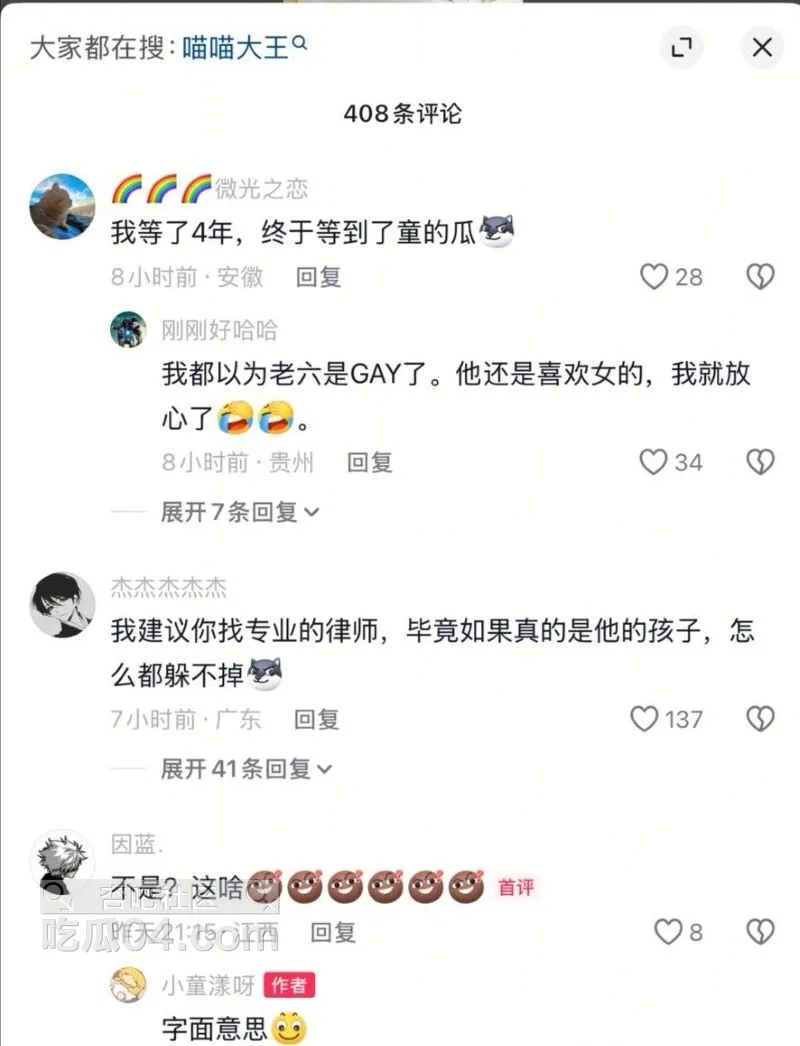Reply to 因蓝's comment
The height and width of the screenshot is (1046, 800).
333,932
